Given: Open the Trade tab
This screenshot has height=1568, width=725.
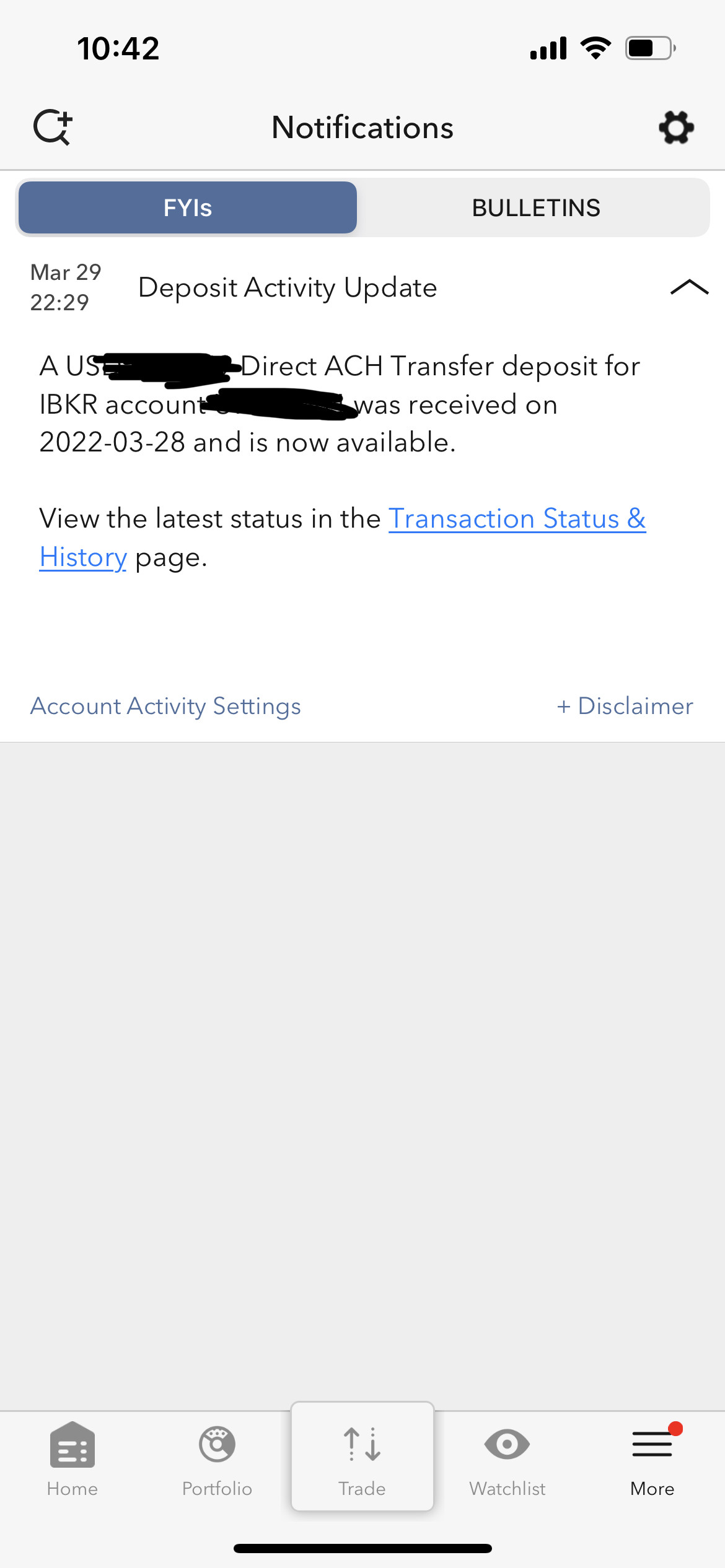Looking at the screenshot, I should tap(362, 1457).
